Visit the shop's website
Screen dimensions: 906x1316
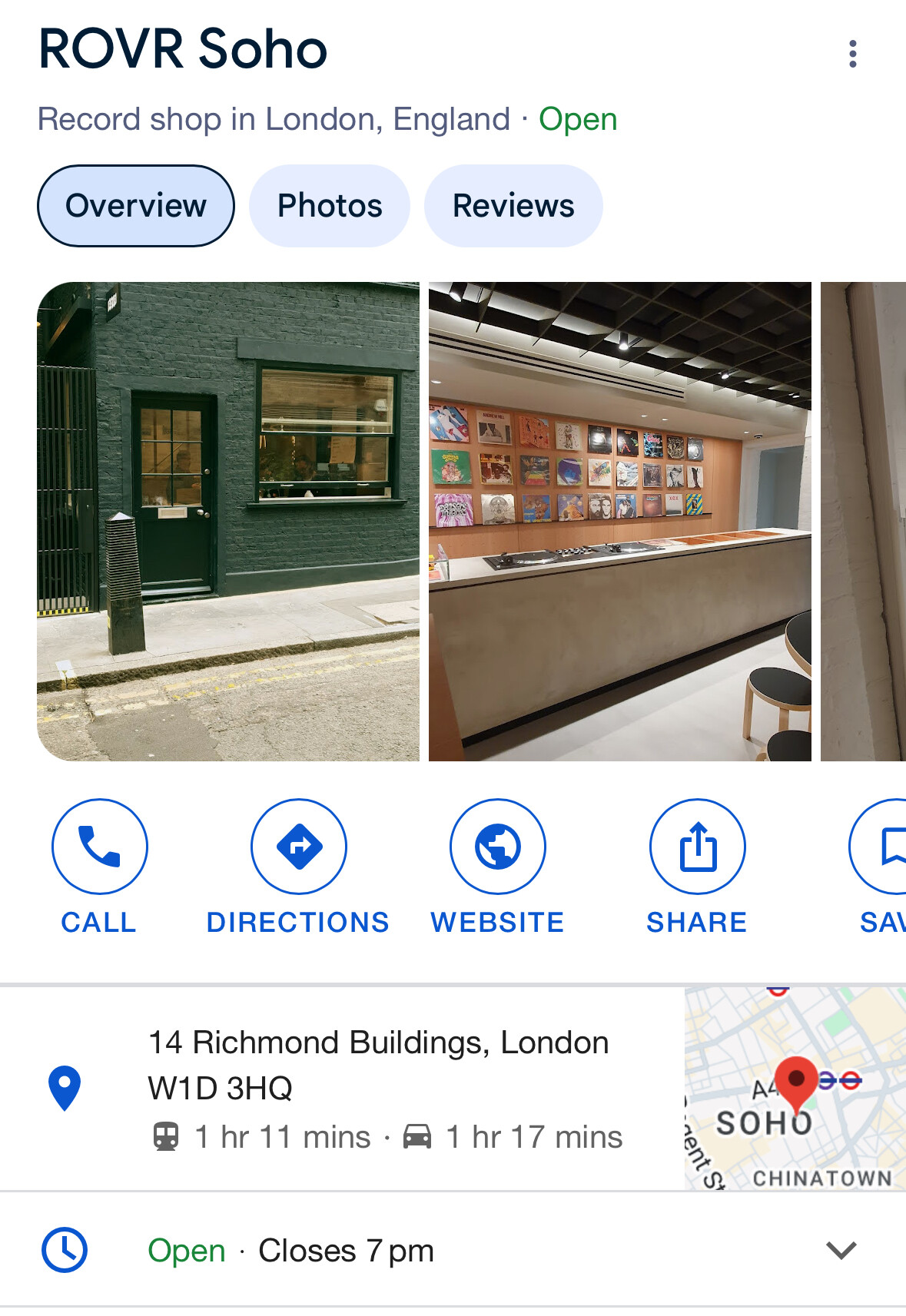(498, 847)
